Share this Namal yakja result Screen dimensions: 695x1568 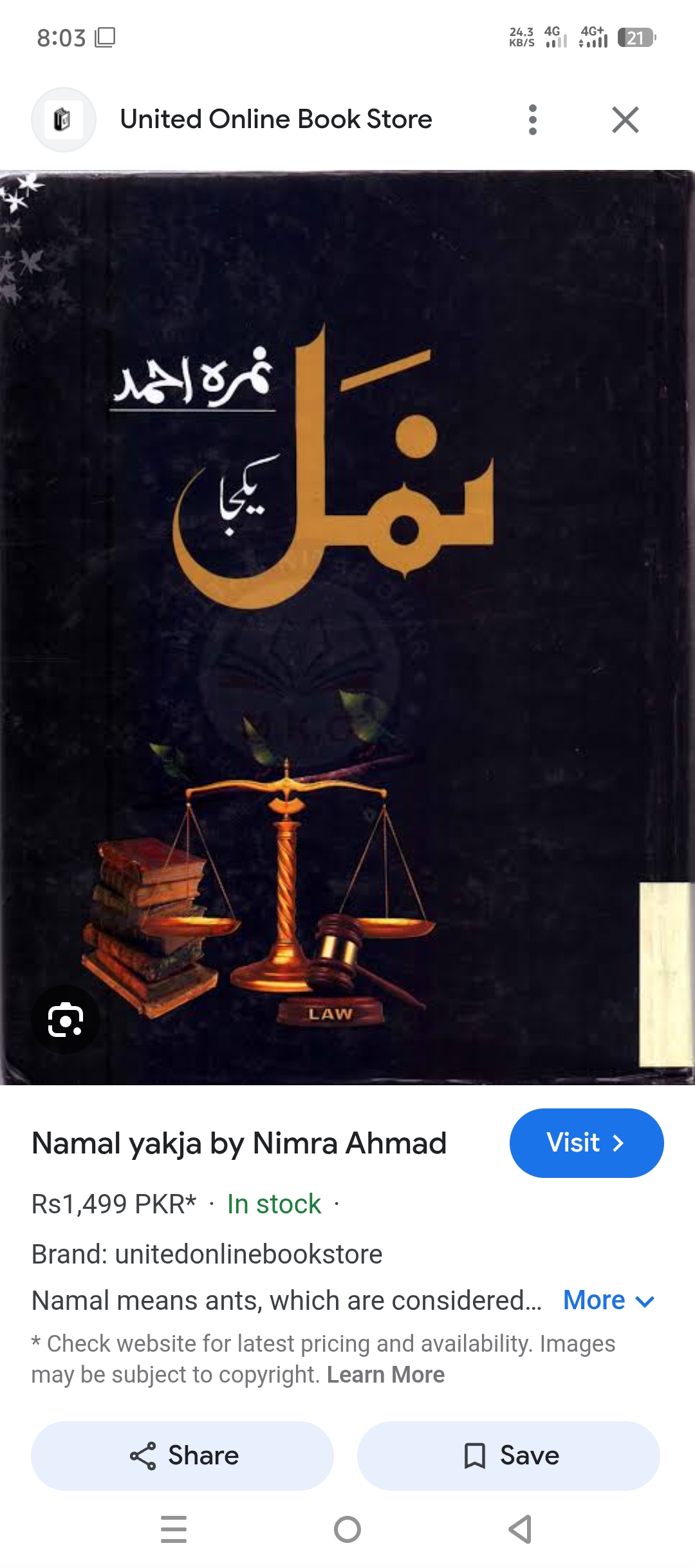click(182, 1456)
